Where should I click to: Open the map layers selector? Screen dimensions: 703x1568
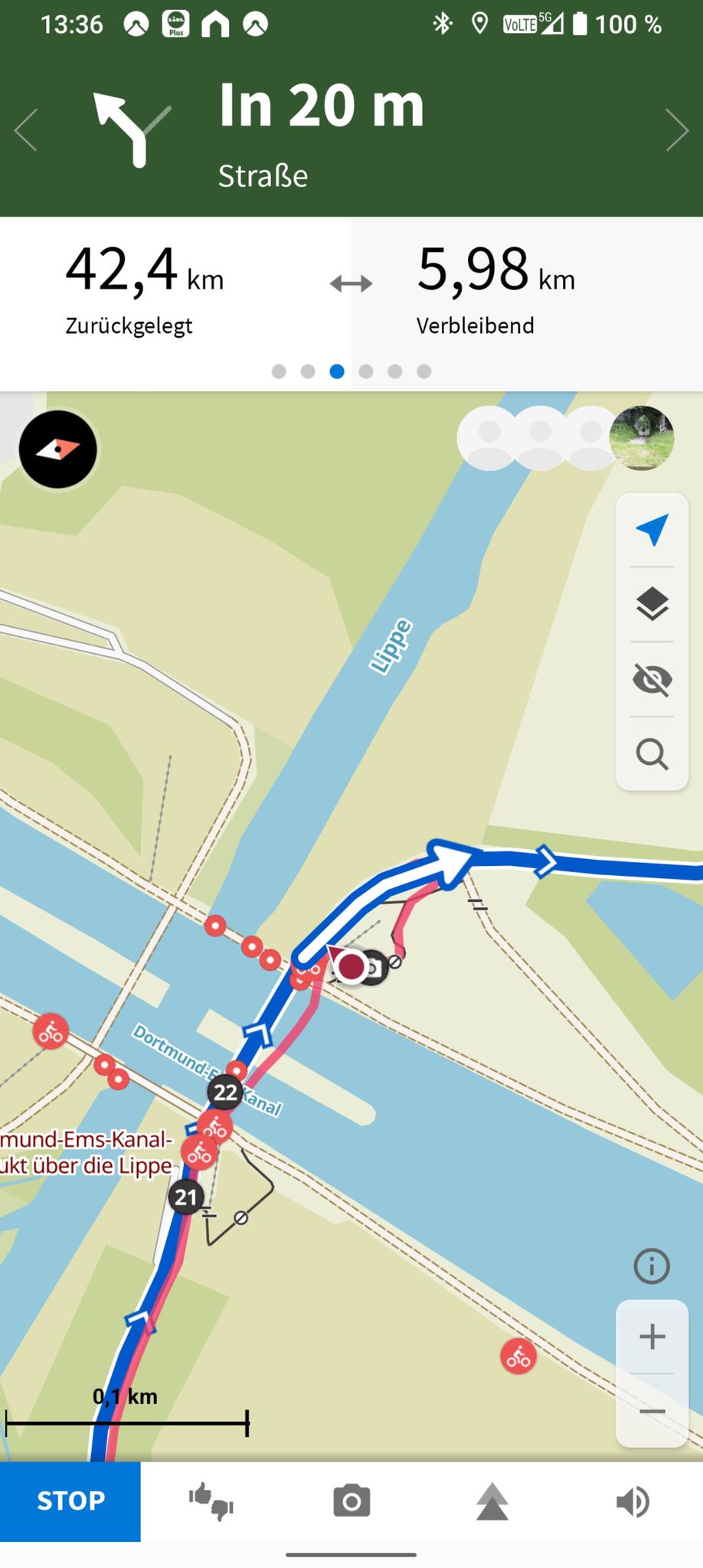pos(652,604)
